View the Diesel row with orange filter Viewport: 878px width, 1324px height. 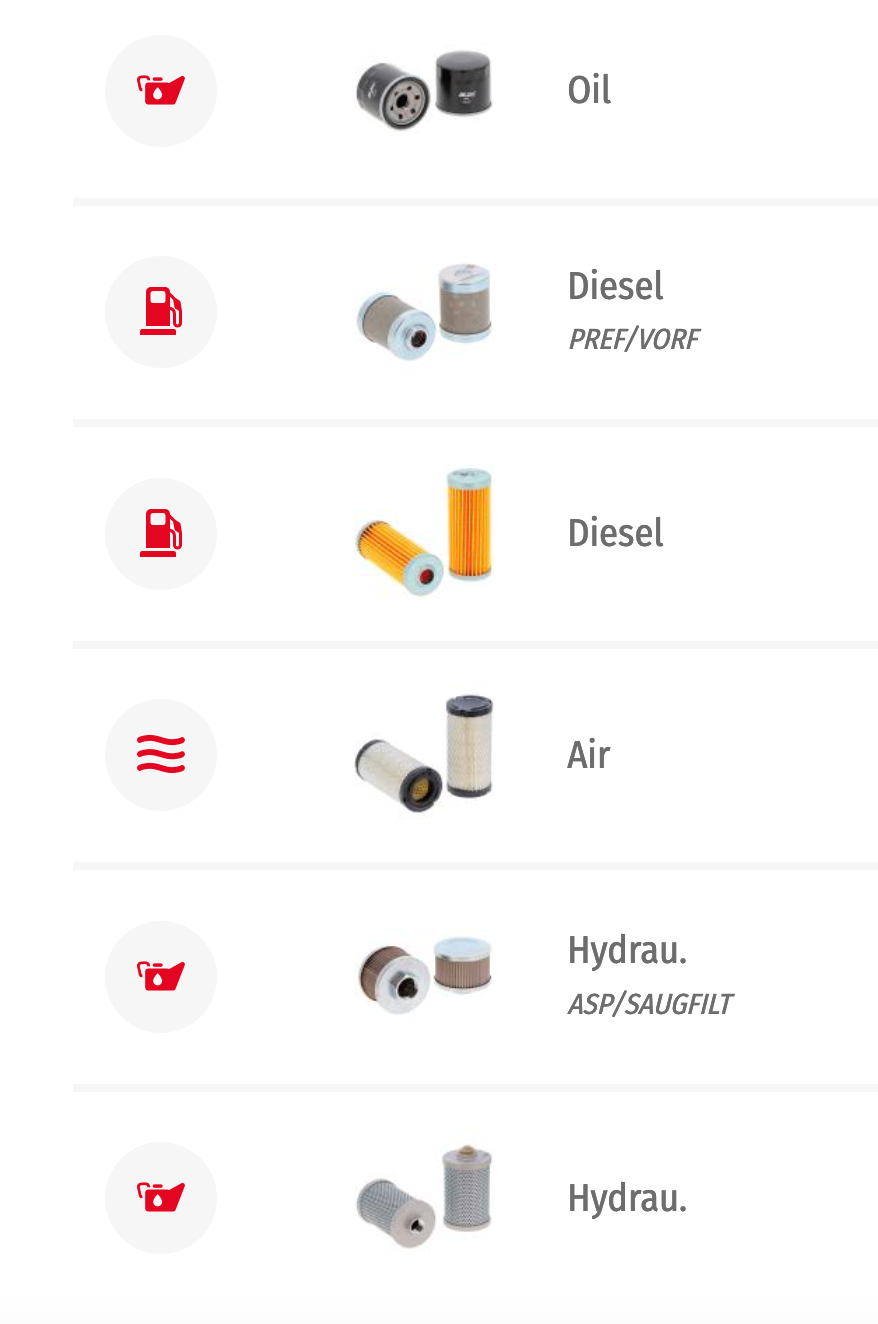click(615, 533)
